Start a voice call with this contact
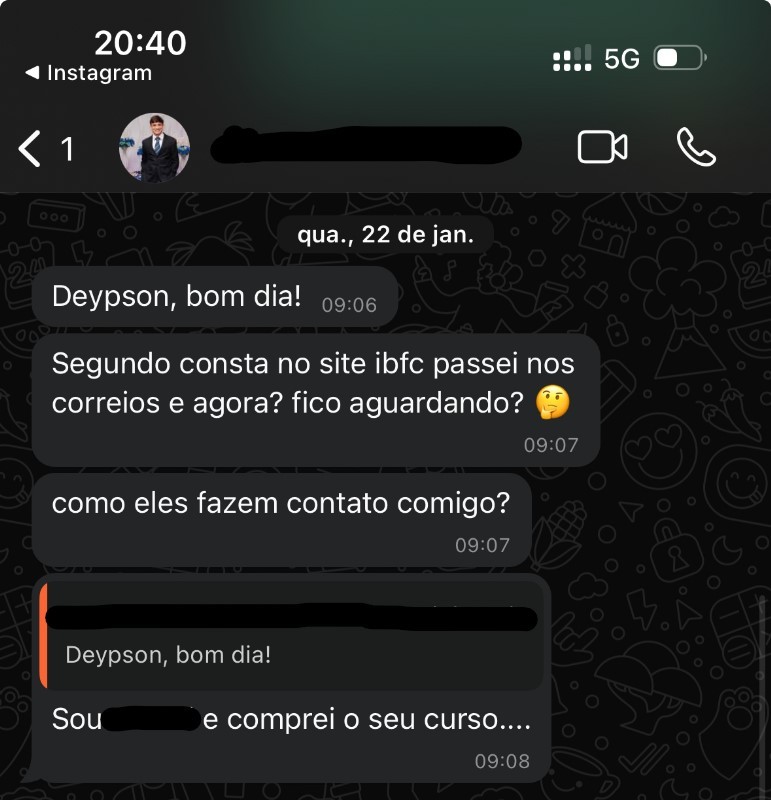Image resolution: width=771 pixels, height=800 pixels. [x=696, y=147]
